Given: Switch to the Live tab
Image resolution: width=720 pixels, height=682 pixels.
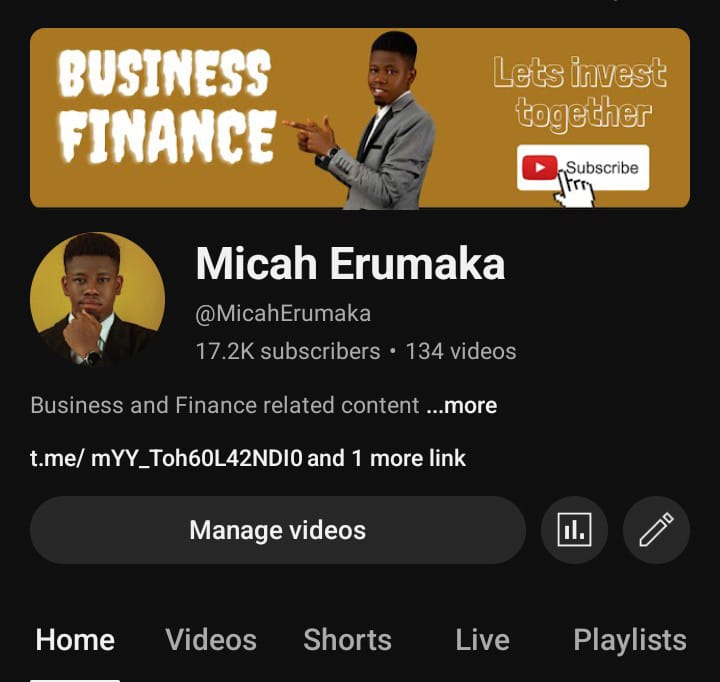Looking at the screenshot, I should [482, 640].
